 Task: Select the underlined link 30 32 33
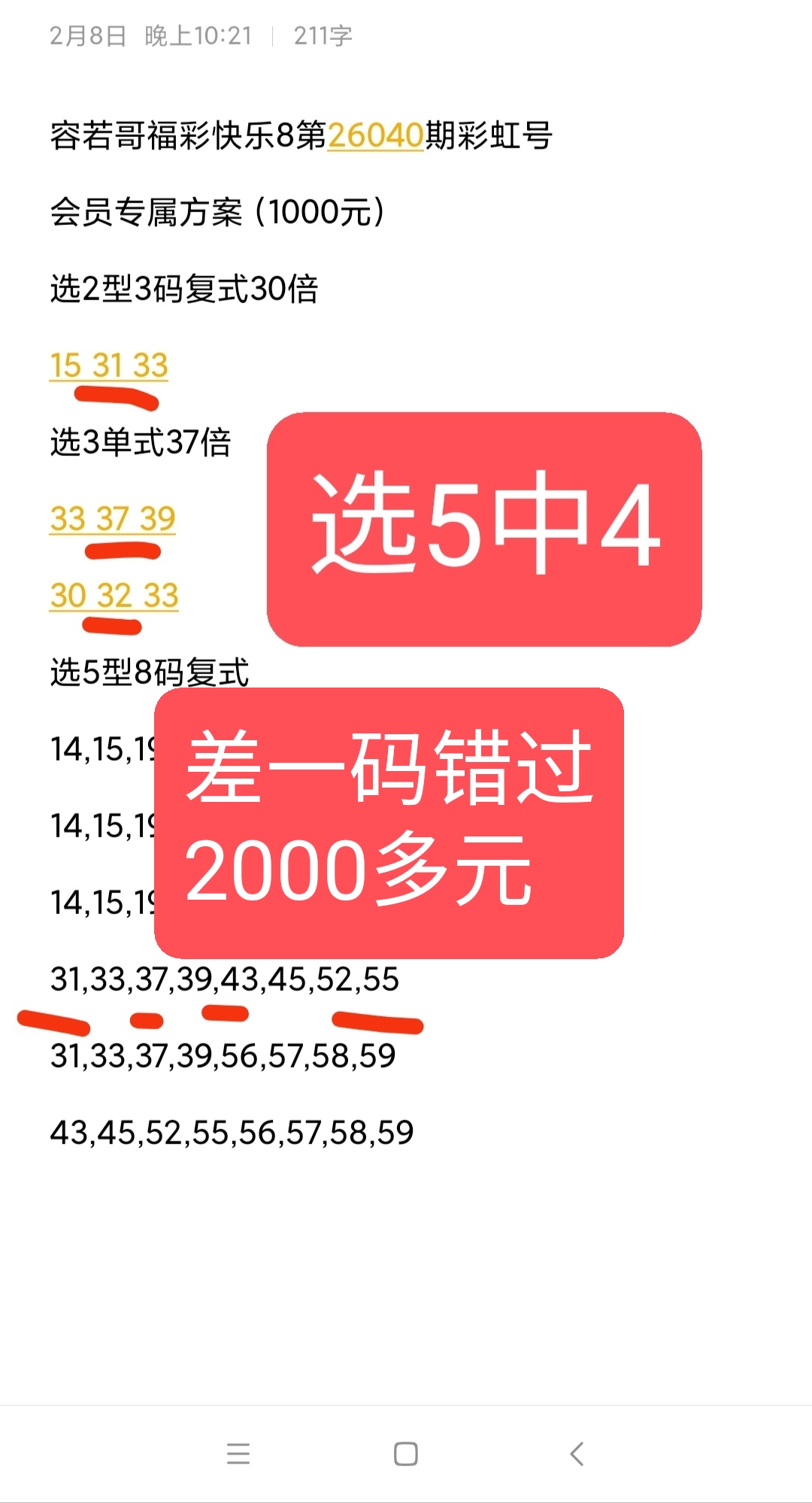tap(114, 594)
